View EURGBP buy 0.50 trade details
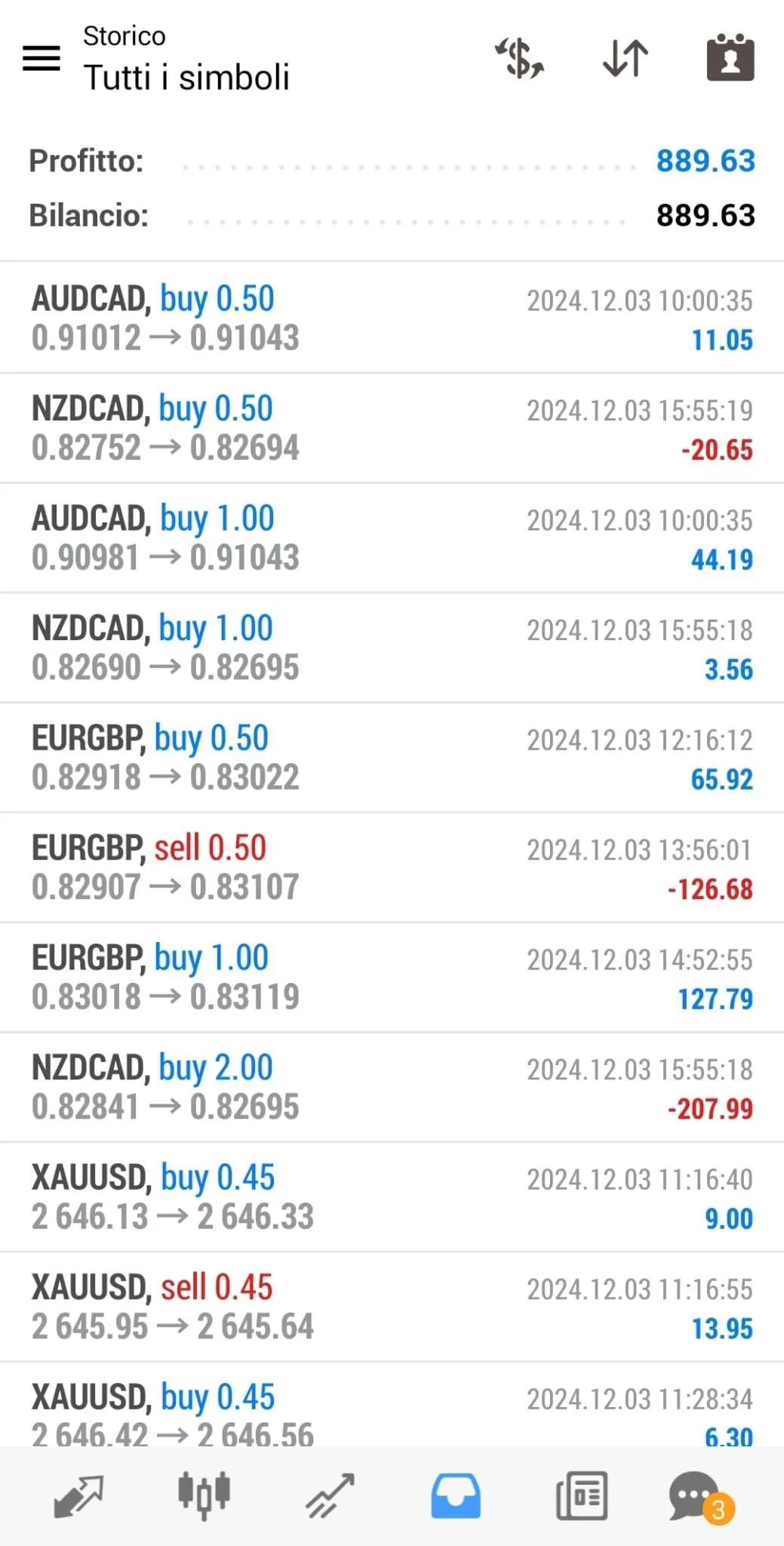 click(x=392, y=757)
